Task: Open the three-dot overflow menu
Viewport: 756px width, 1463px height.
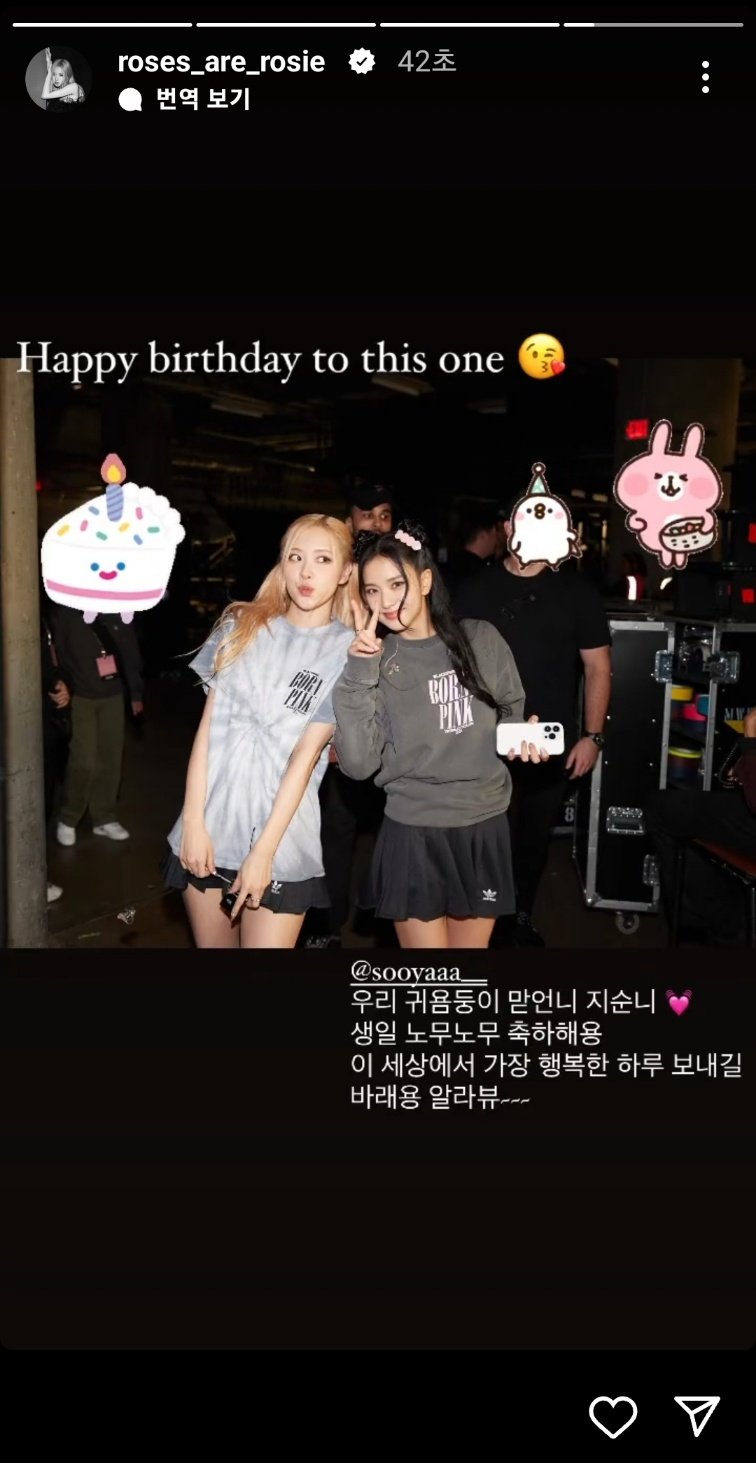Action: tap(705, 77)
